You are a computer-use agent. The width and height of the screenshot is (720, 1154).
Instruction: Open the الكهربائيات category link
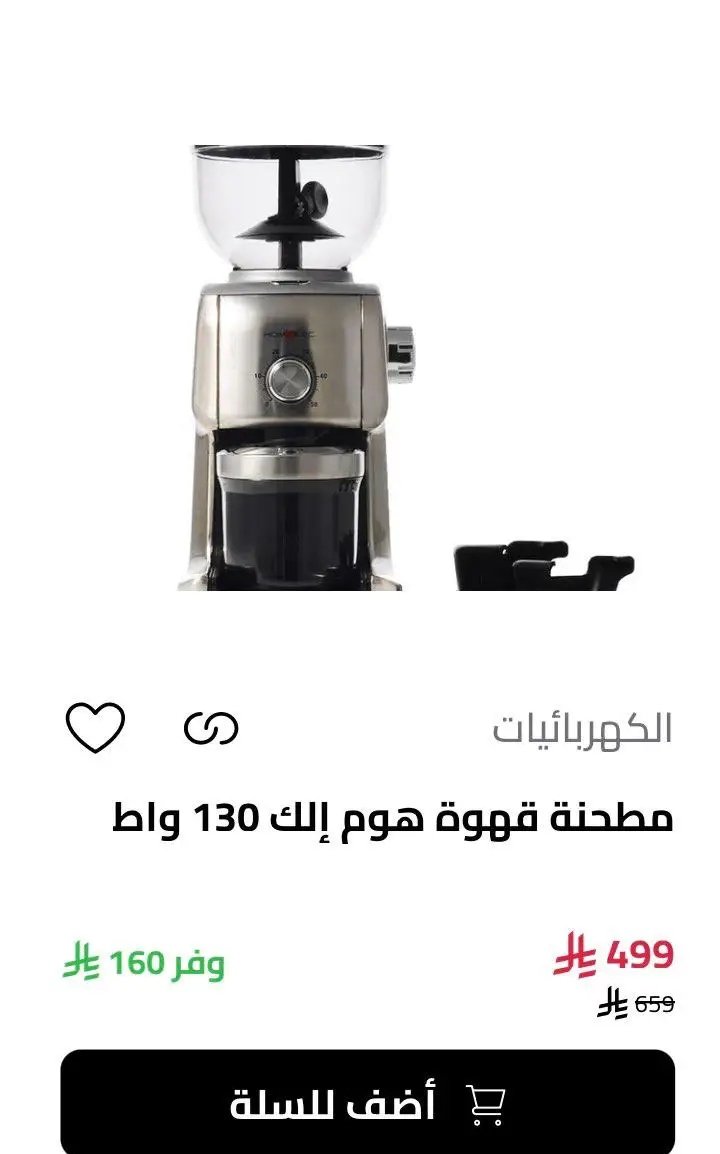(x=581, y=729)
